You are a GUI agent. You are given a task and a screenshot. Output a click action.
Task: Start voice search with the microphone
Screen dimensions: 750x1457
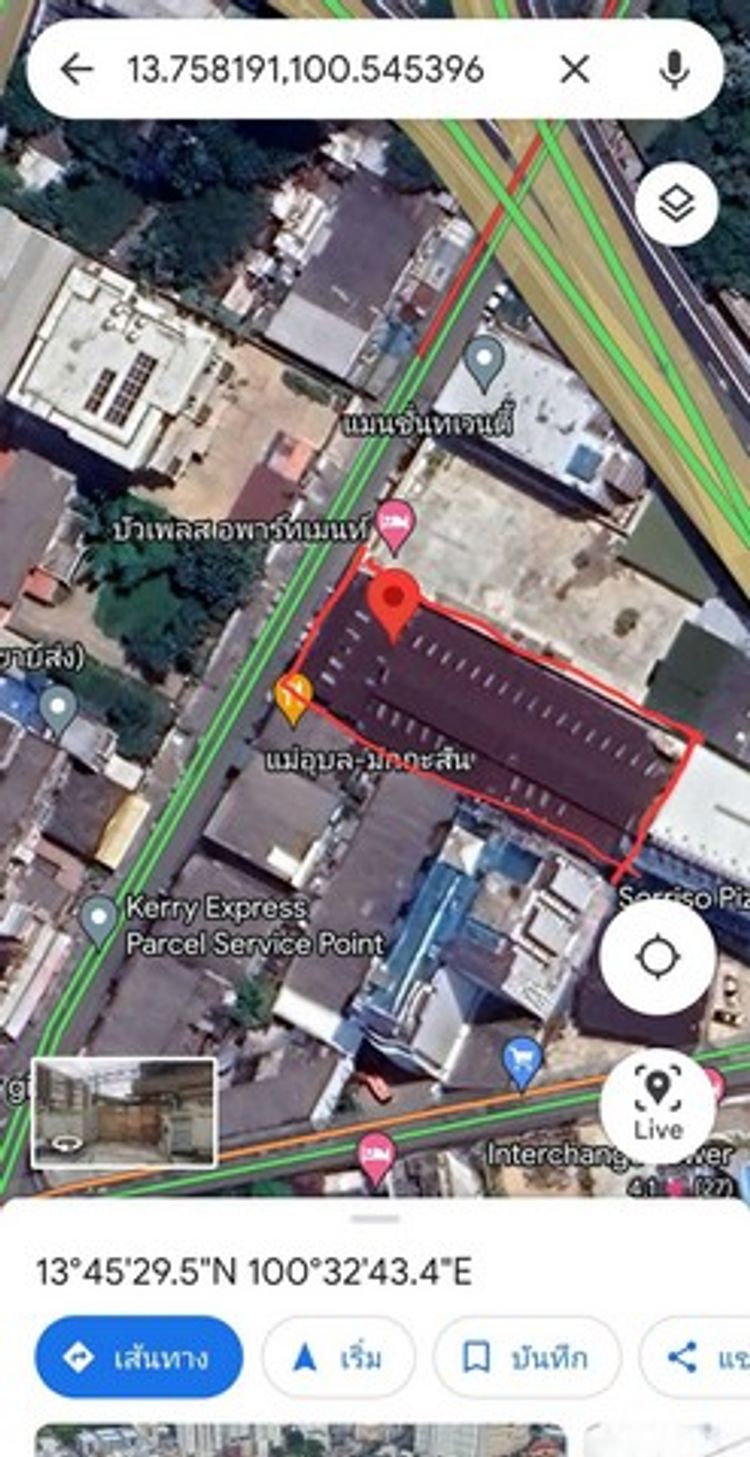(675, 69)
